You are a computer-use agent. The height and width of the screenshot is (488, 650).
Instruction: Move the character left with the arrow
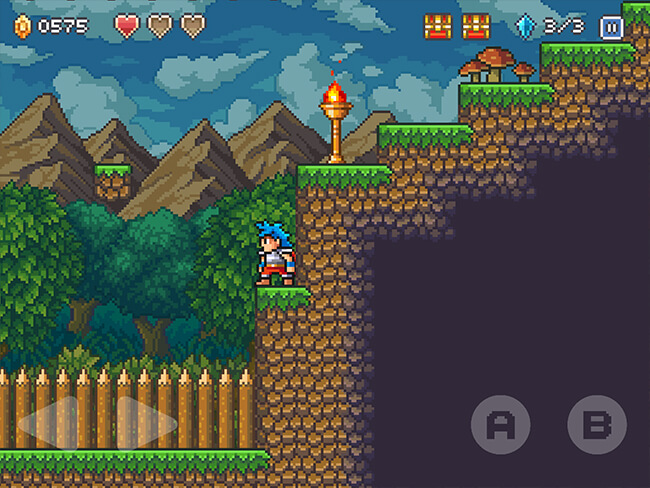coord(47,422)
